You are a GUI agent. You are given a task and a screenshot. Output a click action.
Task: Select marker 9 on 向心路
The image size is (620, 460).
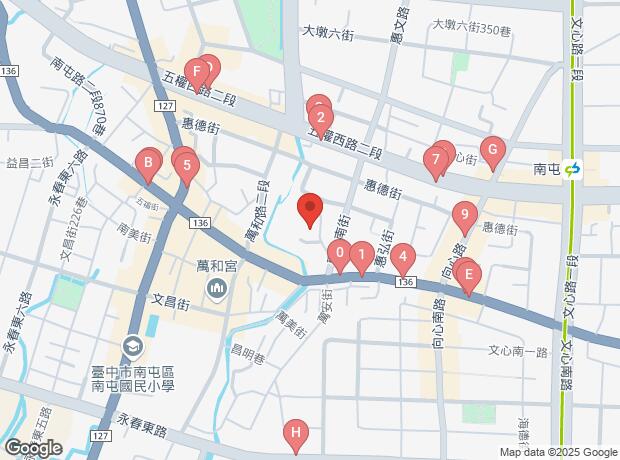click(462, 214)
